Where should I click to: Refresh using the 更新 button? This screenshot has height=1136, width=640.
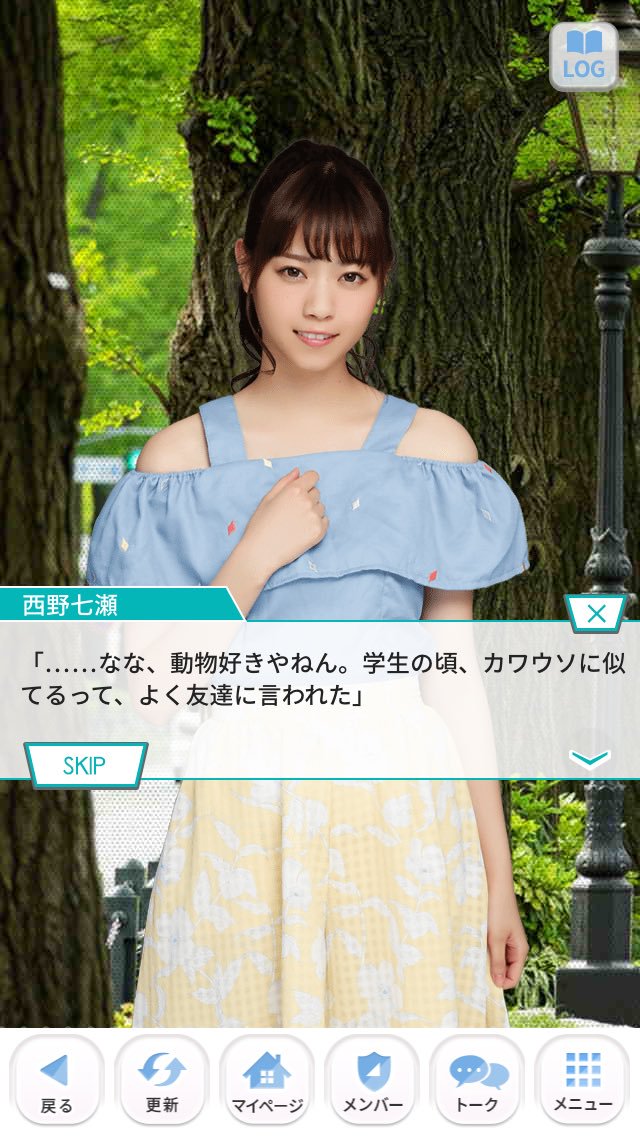point(162,1081)
